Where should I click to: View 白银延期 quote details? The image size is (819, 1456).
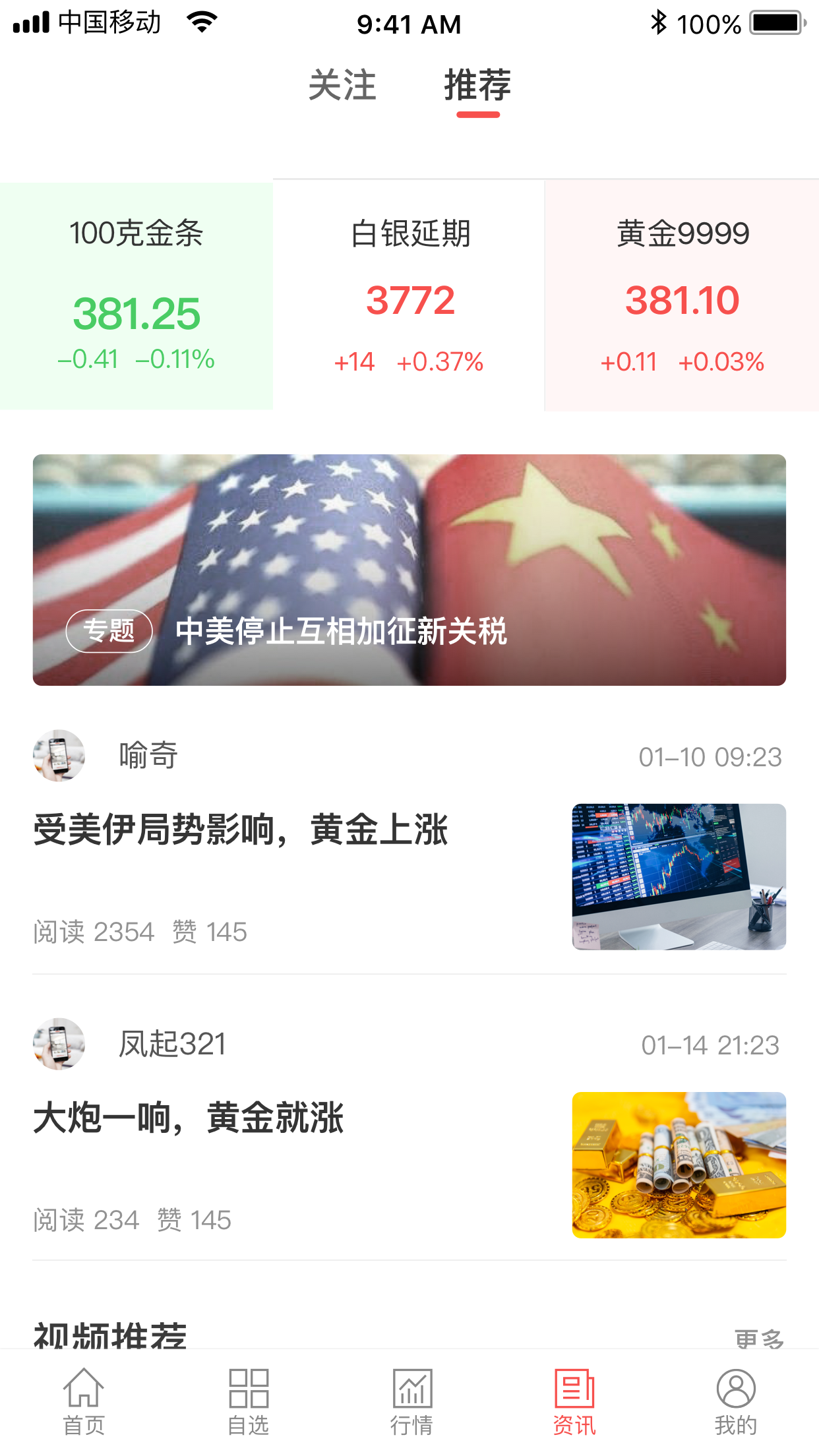[409, 296]
